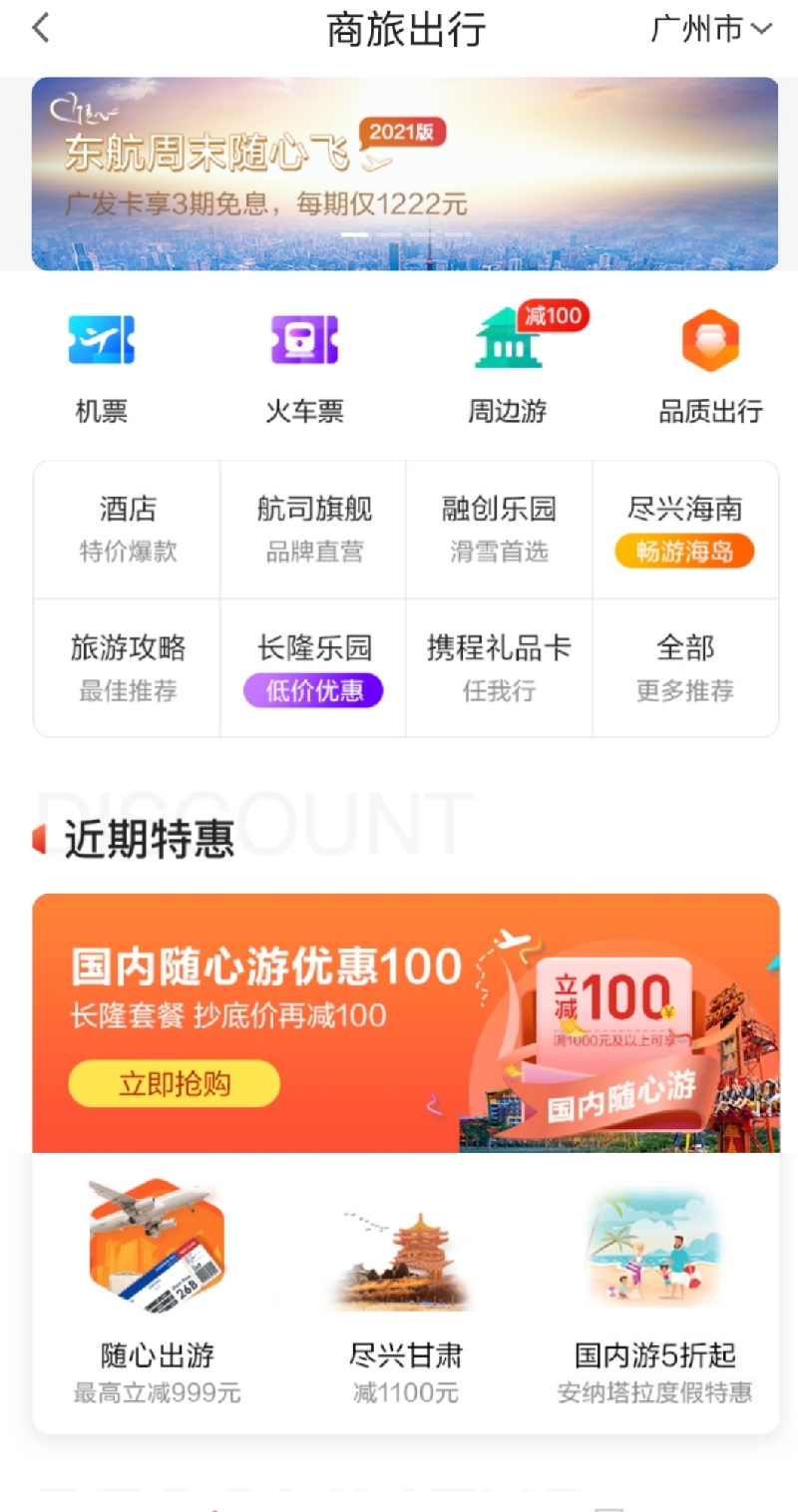Open 火车票 train tickets
Viewport: 798px width, 1512px height.
[304, 364]
